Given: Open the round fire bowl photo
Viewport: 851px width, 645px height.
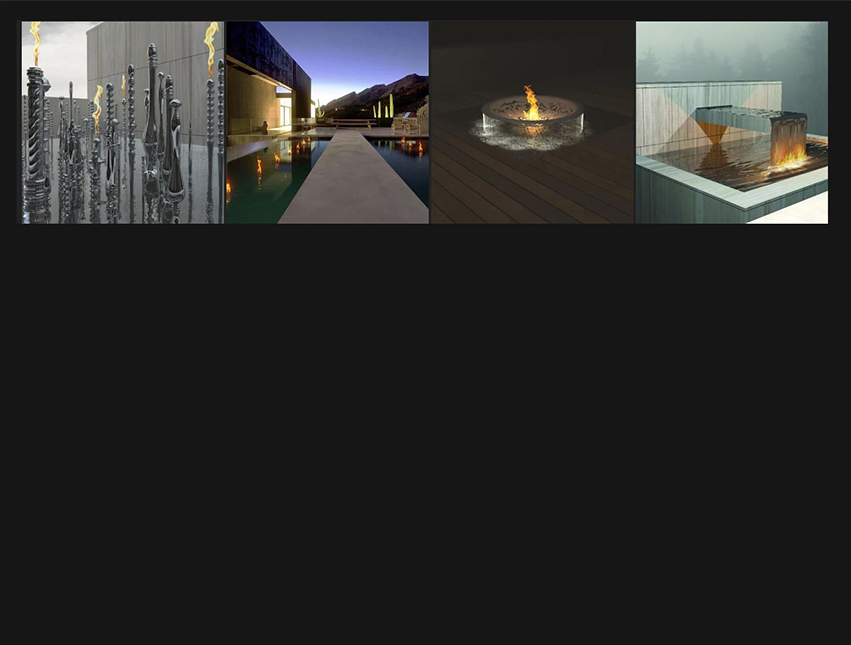Looking at the screenshot, I should 532,122.
